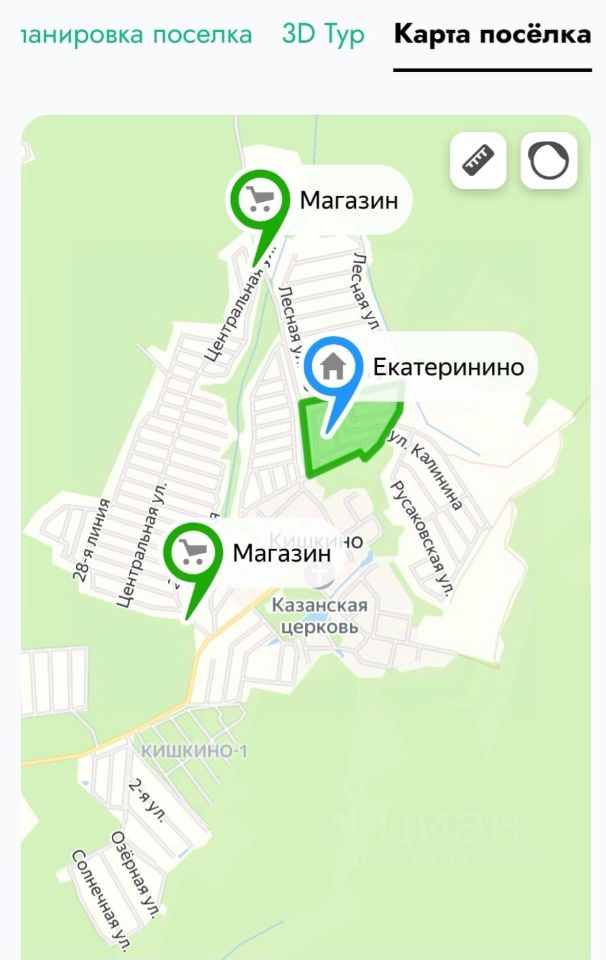Open the lower Магазин map marker
606x960 pixels.
click(194, 553)
